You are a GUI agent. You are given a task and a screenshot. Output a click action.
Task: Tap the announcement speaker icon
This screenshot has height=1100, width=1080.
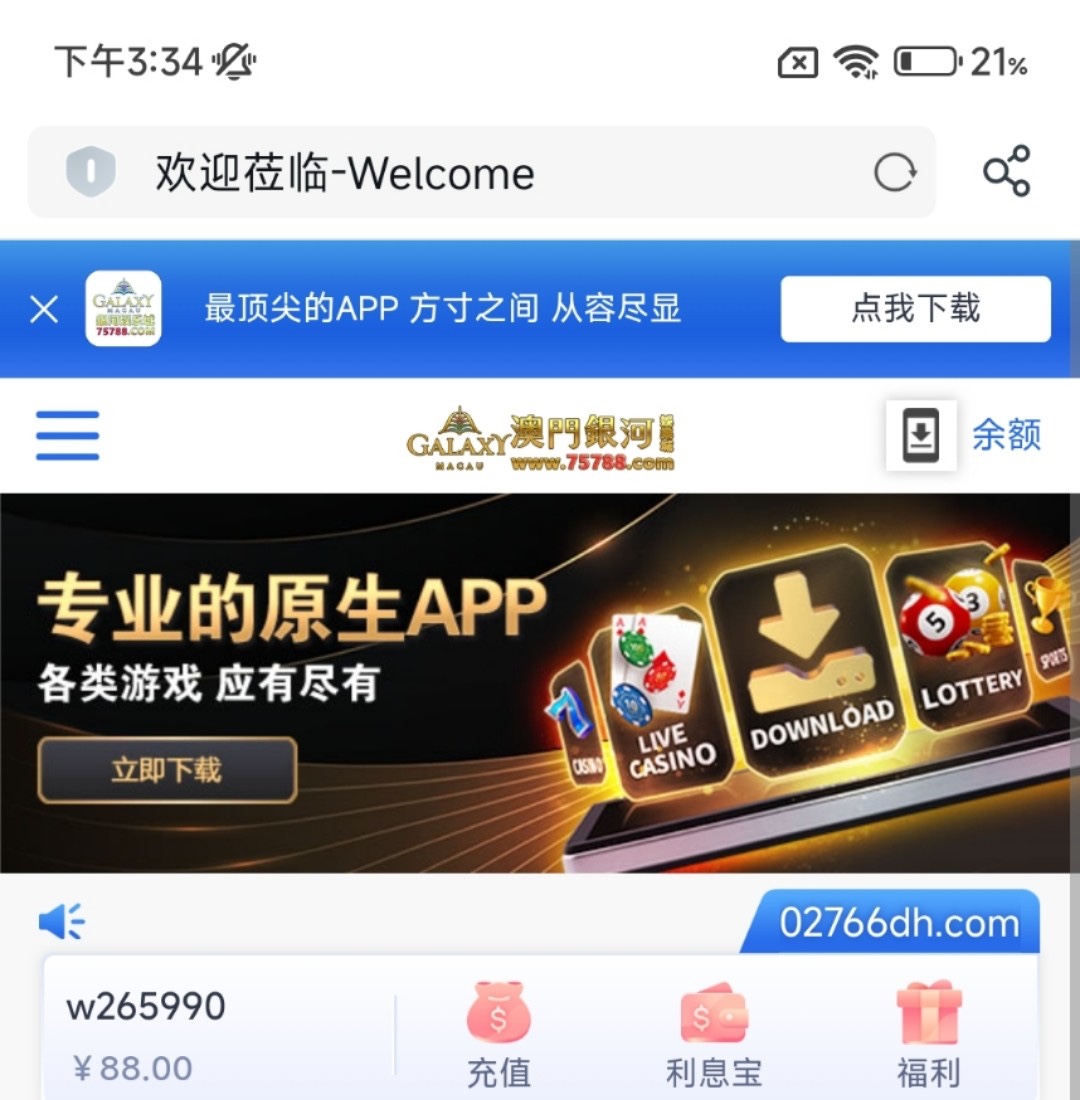coord(62,921)
